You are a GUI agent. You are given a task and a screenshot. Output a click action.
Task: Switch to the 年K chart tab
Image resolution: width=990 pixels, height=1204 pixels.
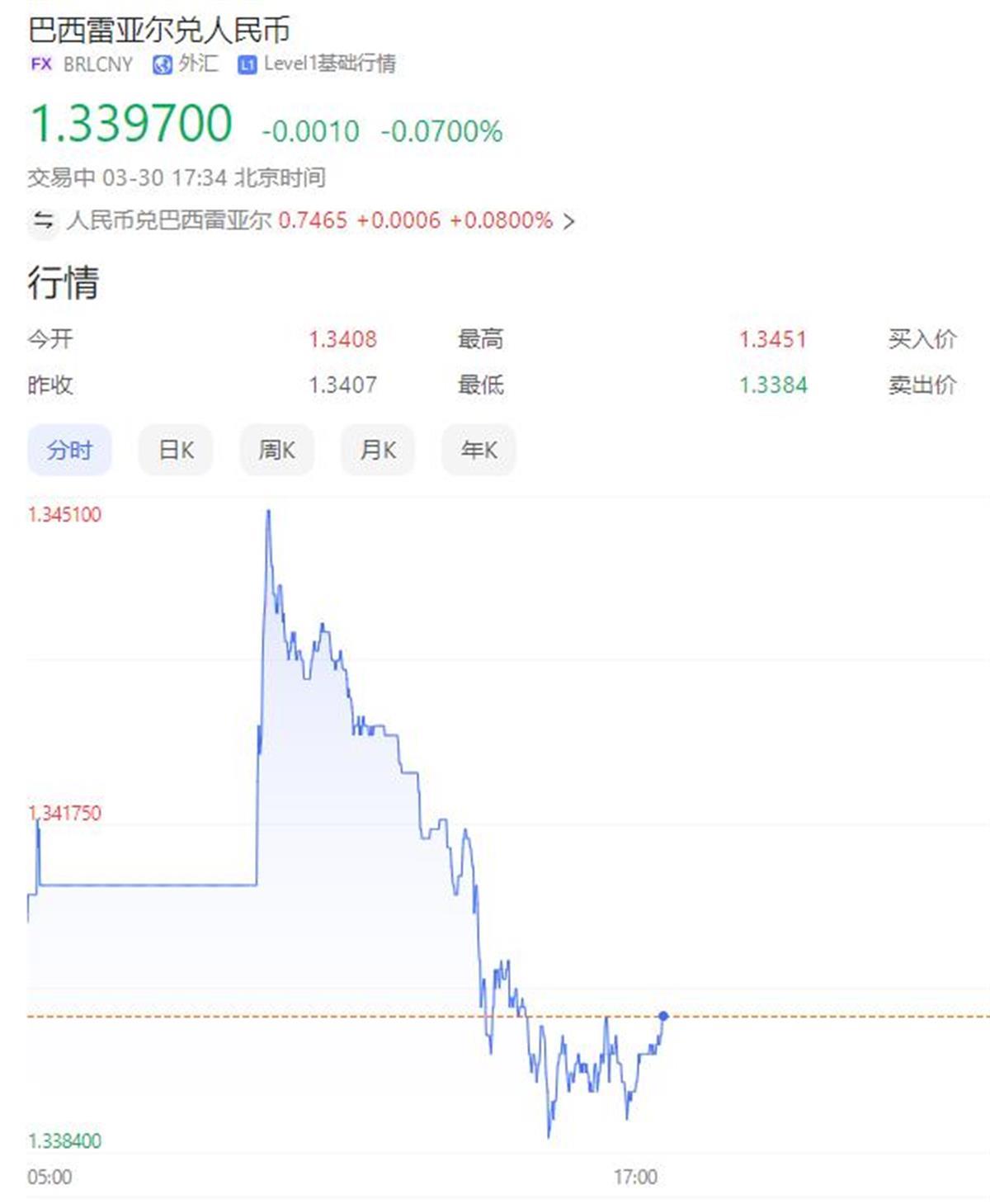478,450
